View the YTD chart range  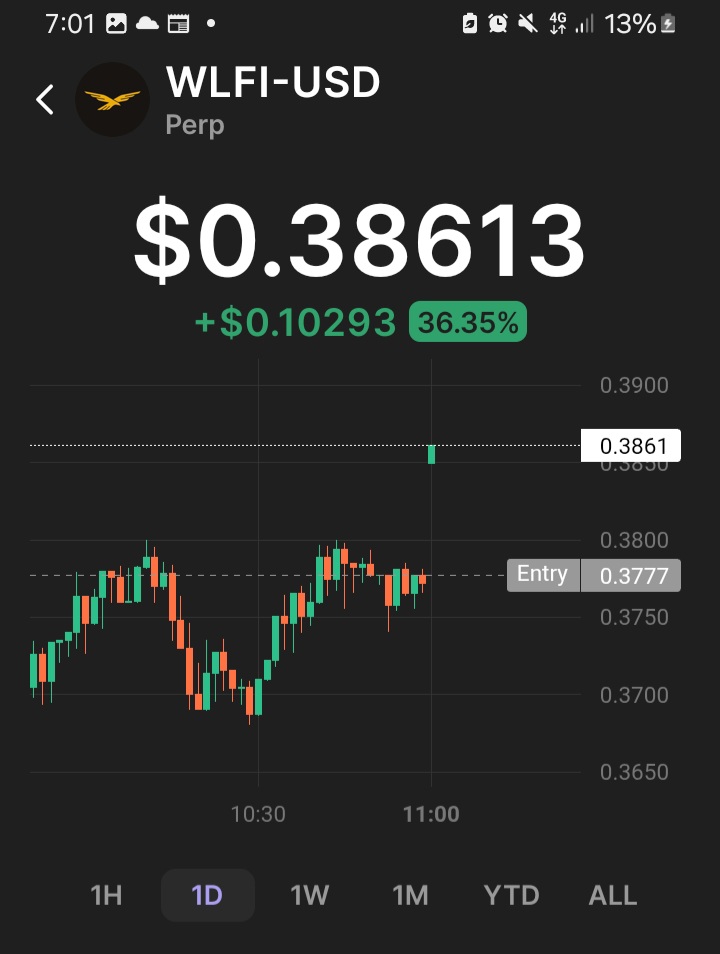511,895
